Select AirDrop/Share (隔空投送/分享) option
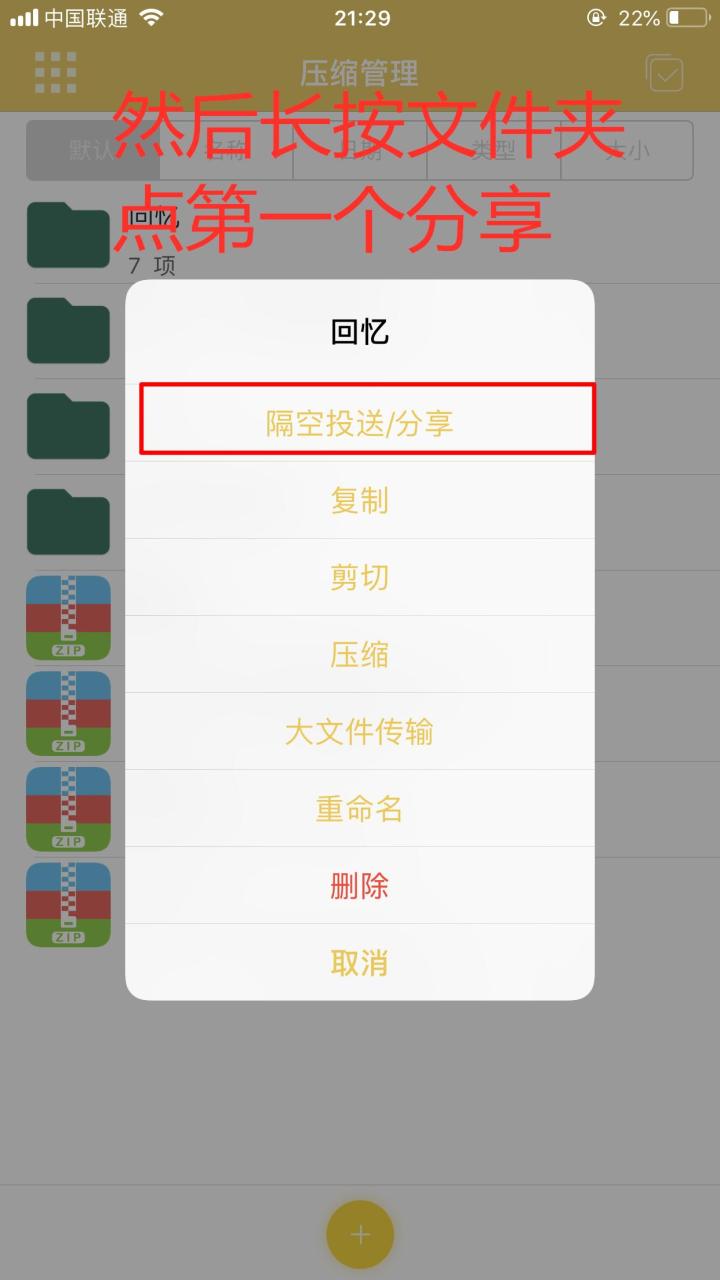 [x=360, y=423]
